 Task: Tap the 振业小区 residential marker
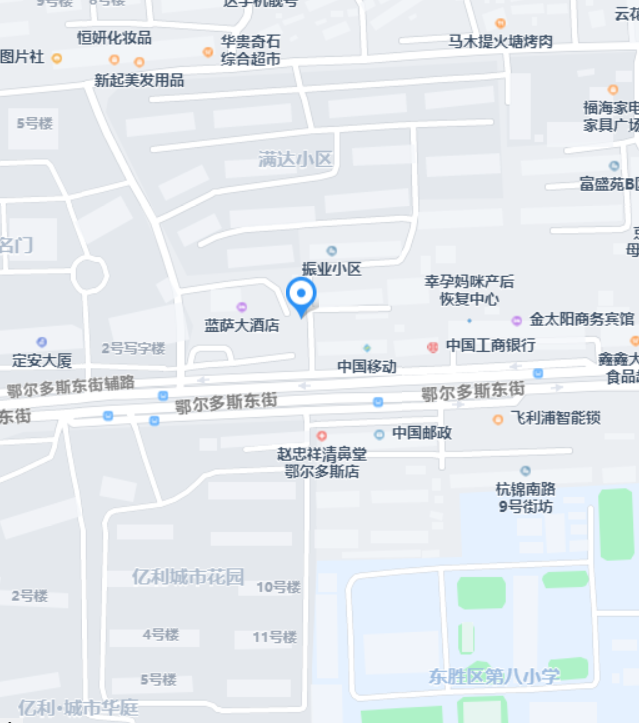[x=332, y=251]
